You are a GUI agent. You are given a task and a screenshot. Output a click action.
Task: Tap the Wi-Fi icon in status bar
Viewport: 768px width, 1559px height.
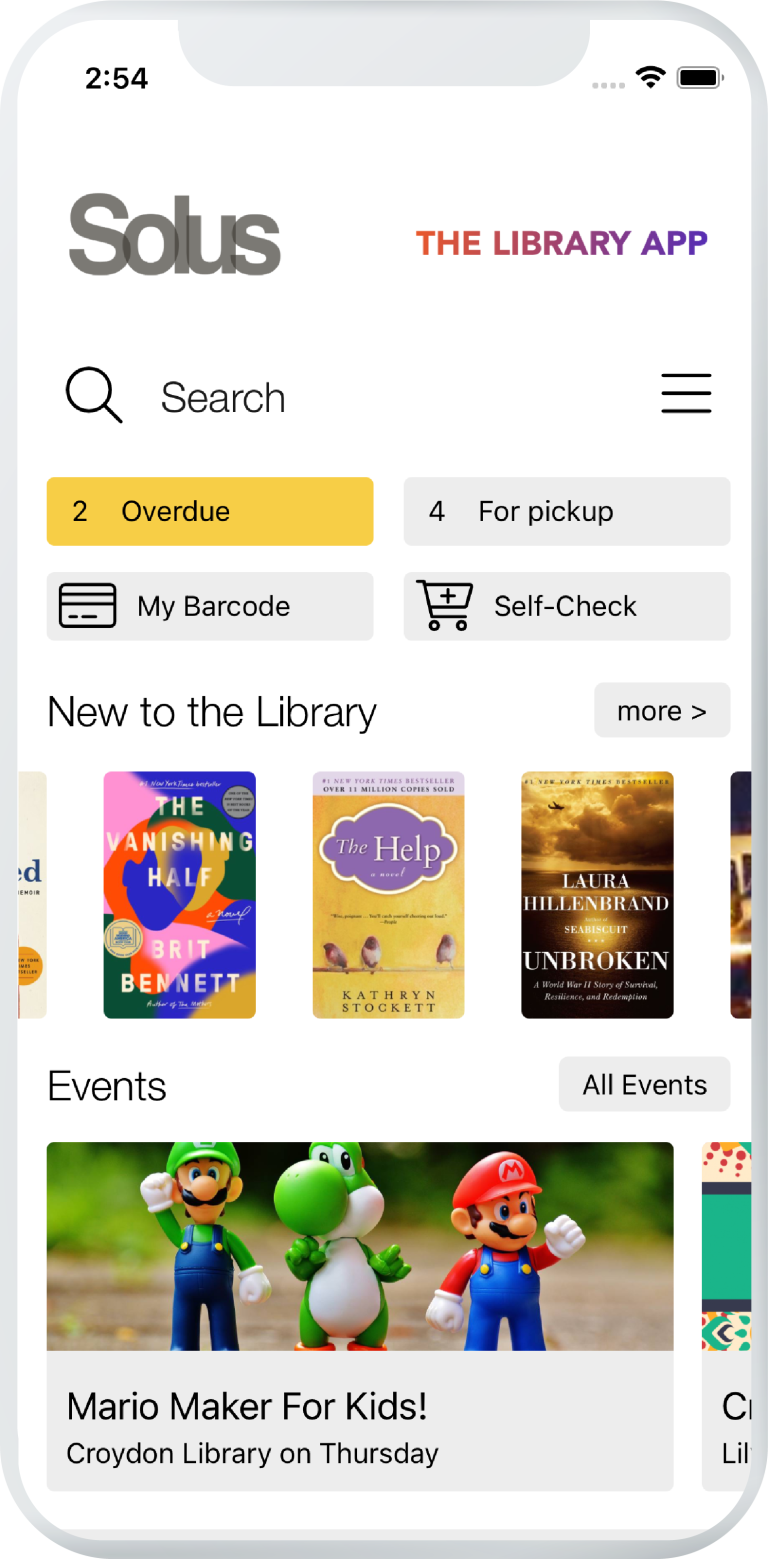coord(650,76)
